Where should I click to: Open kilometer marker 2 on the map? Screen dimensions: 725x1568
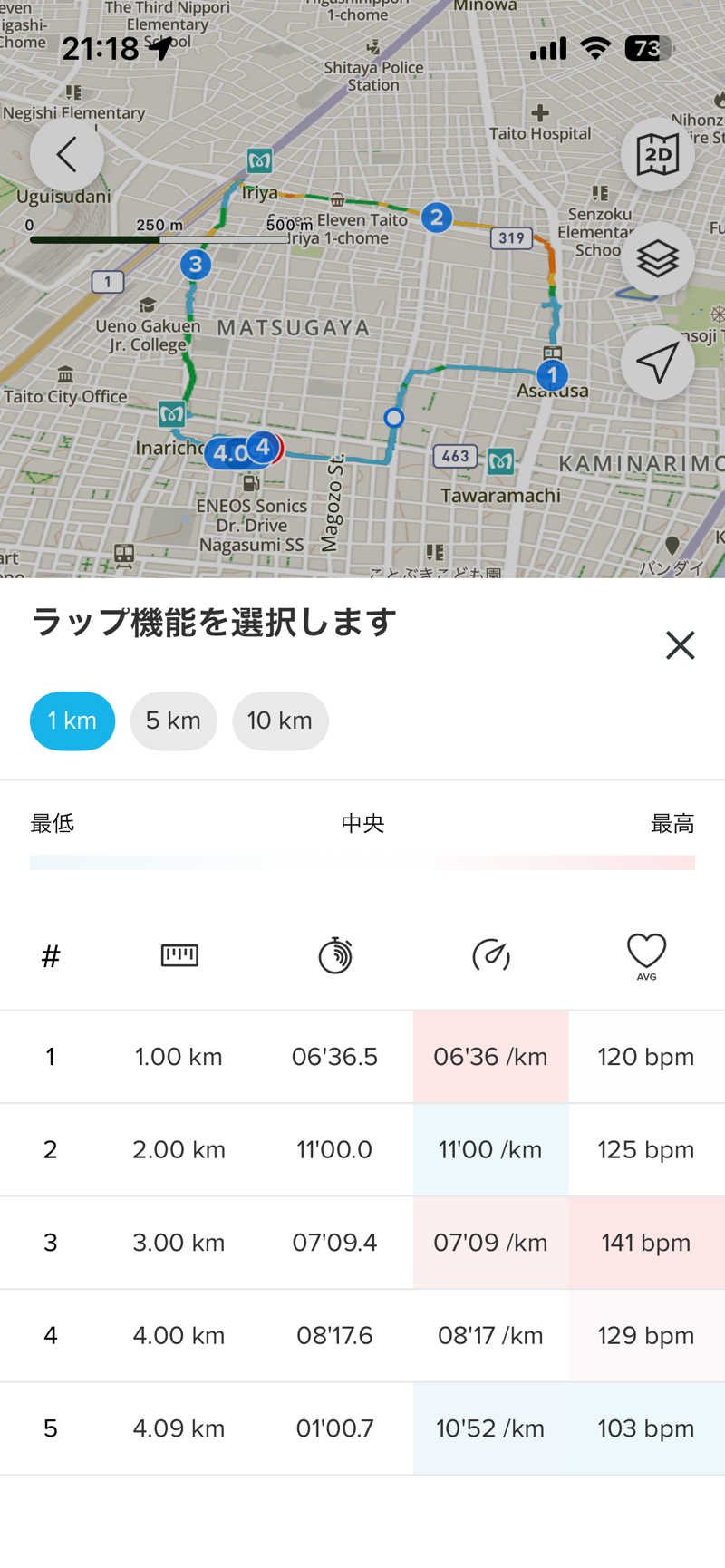click(436, 218)
